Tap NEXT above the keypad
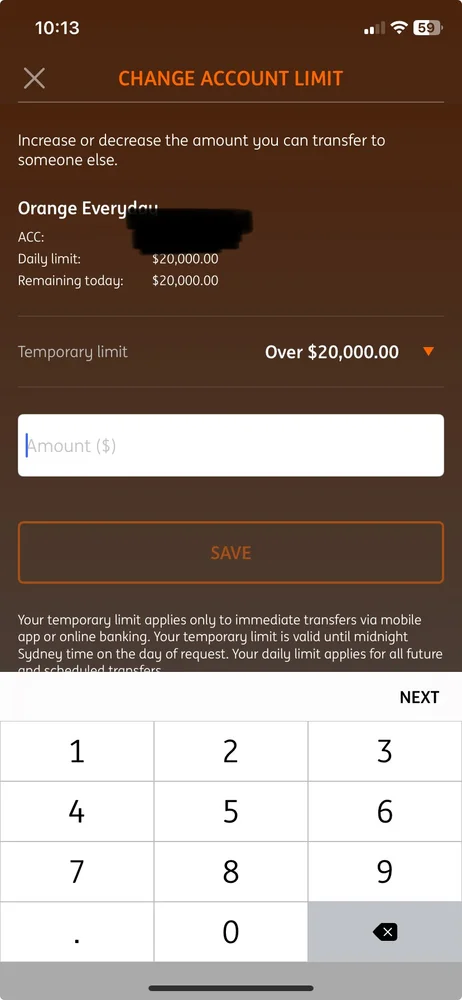 [419, 697]
